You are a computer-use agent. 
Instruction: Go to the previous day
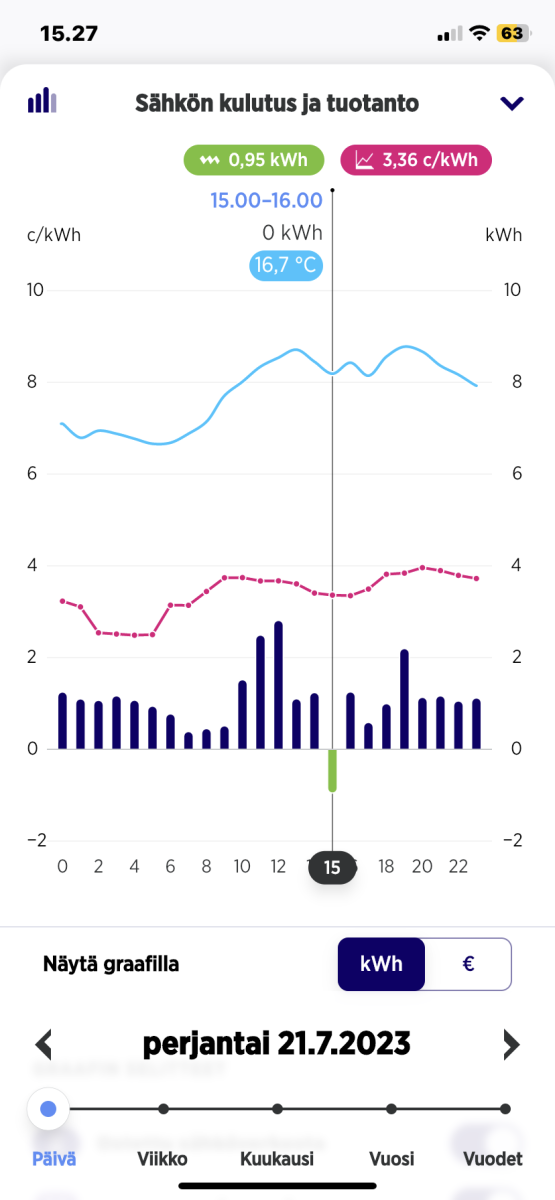43,1045
